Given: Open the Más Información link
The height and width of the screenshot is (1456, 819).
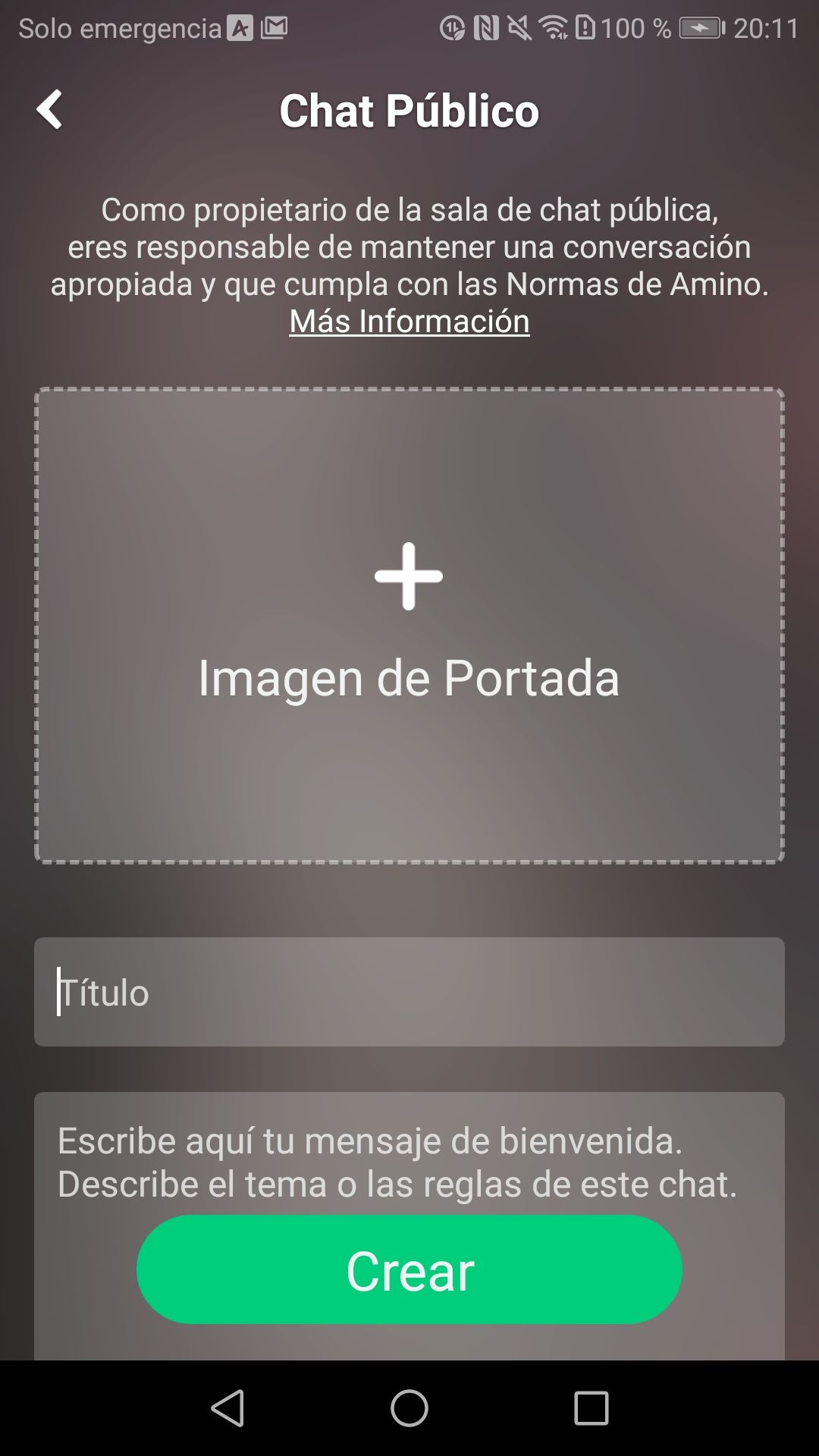Looking at the screenshot, I should click(409, 322).
